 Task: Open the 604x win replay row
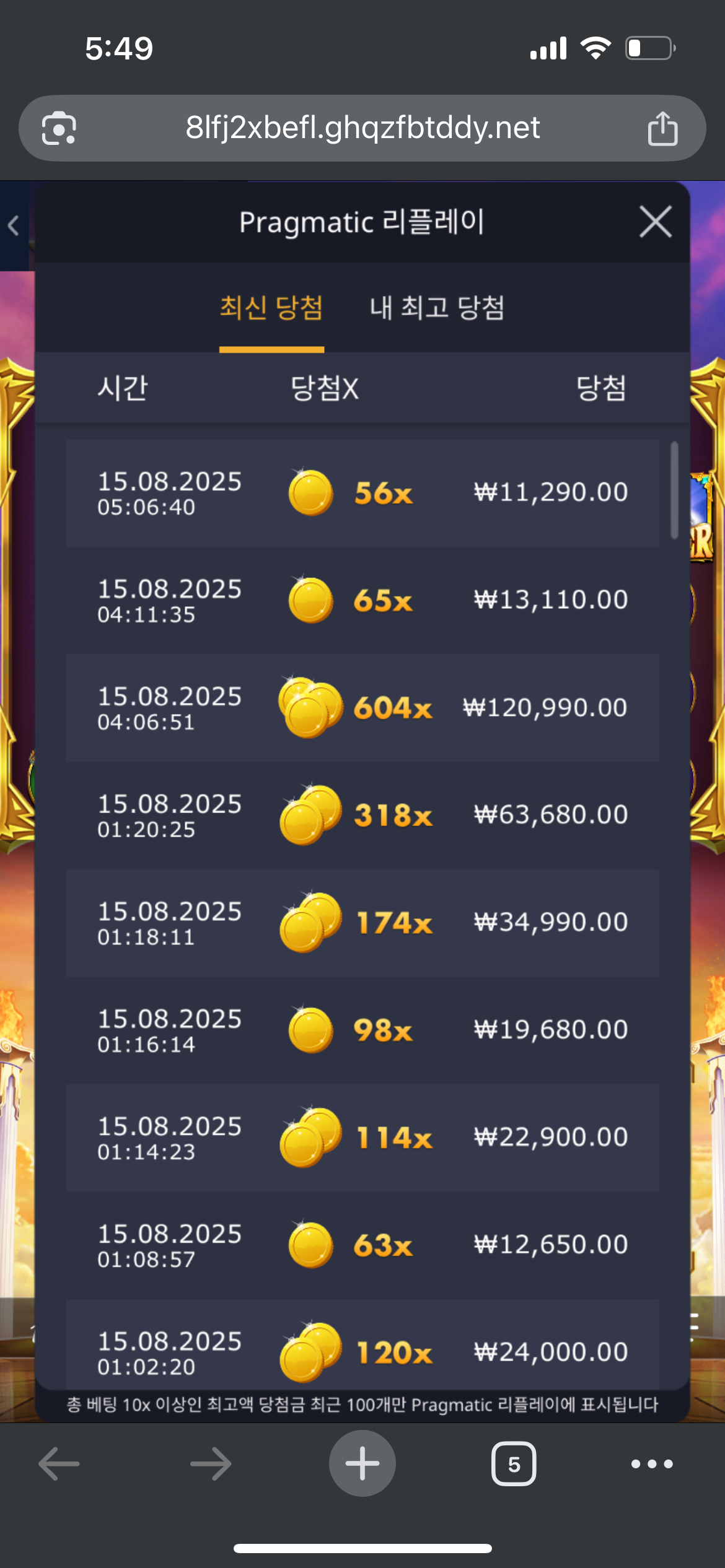[362, 708]
